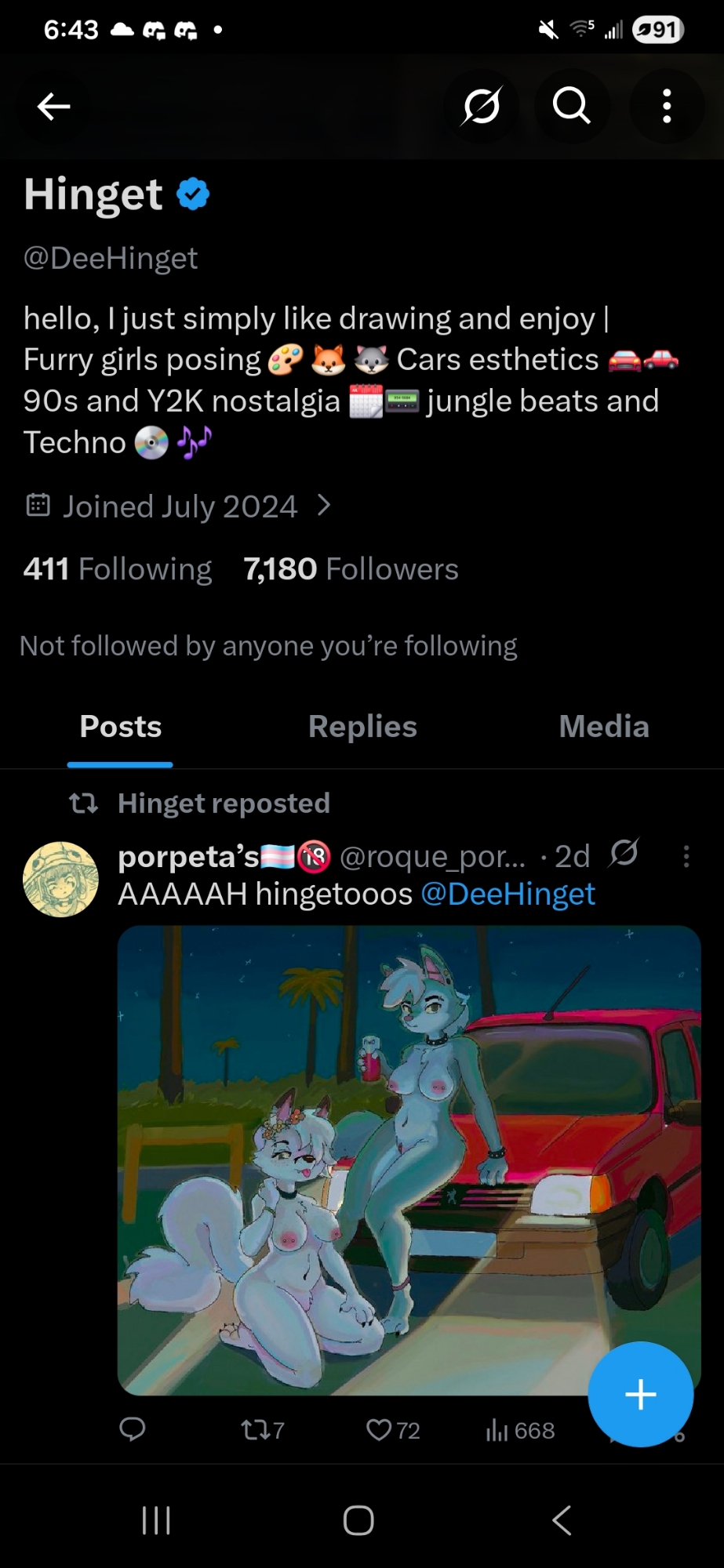Open the Grok icon in the header
Image resolution: width=724 pixels, height=1568 pixels.
[x=481, y=107]
